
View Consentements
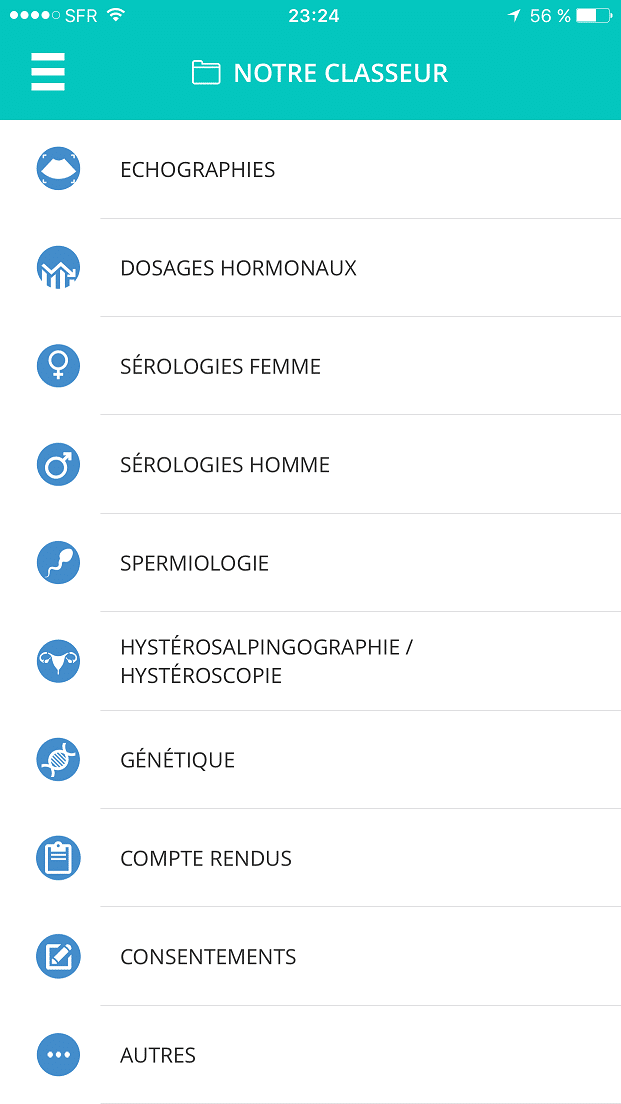click(310, 956)
